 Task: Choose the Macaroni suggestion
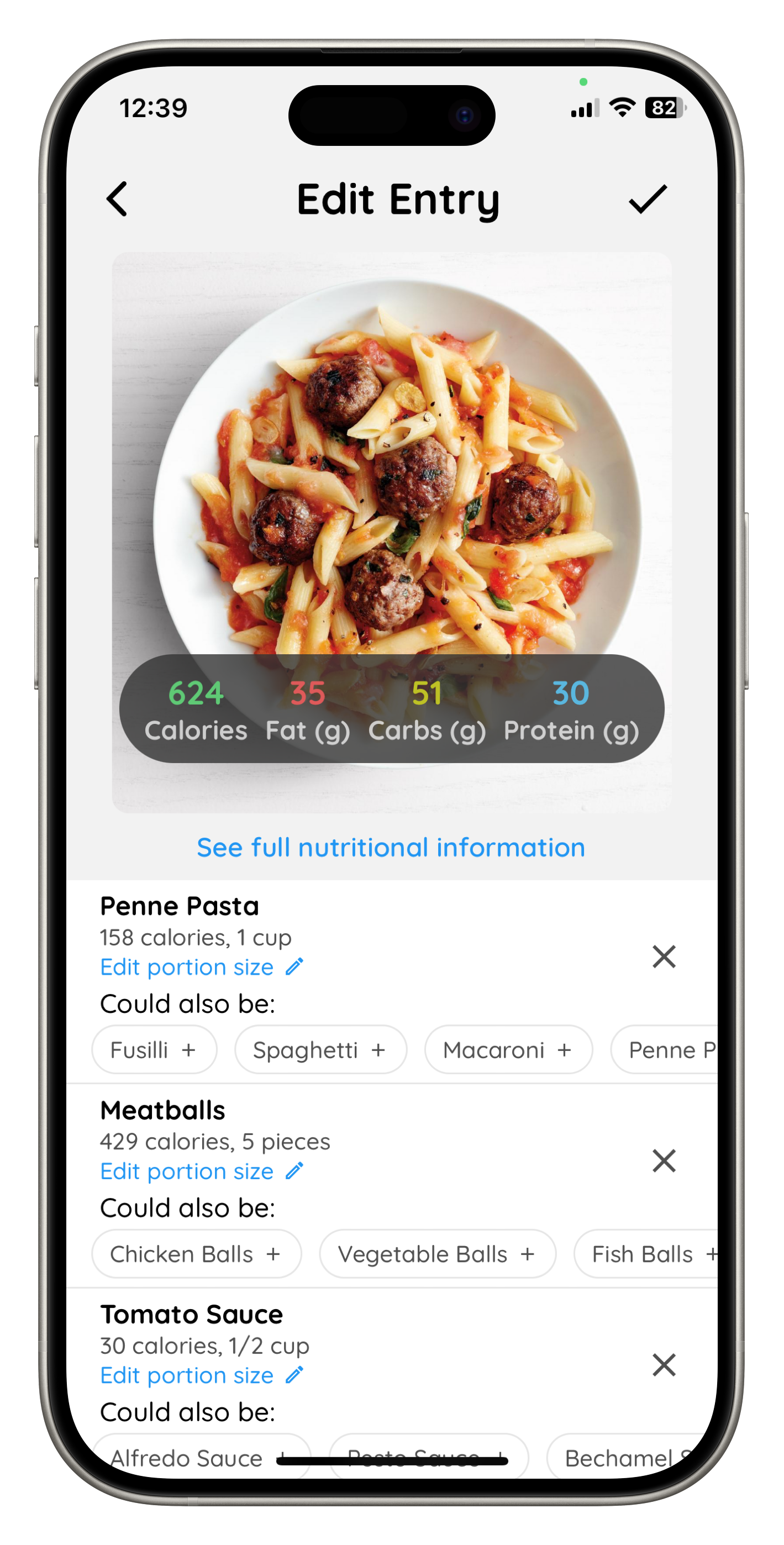point(508,1049)
